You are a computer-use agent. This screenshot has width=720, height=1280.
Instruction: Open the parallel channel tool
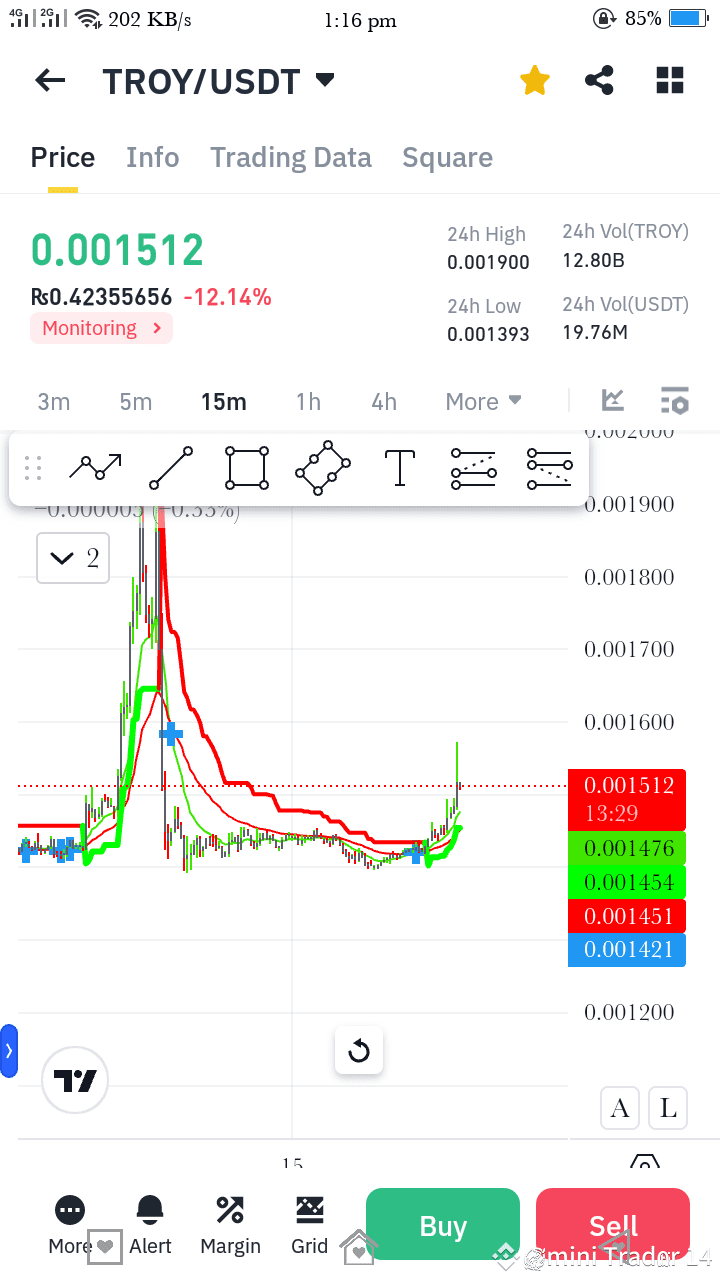[x=472, y=467]
